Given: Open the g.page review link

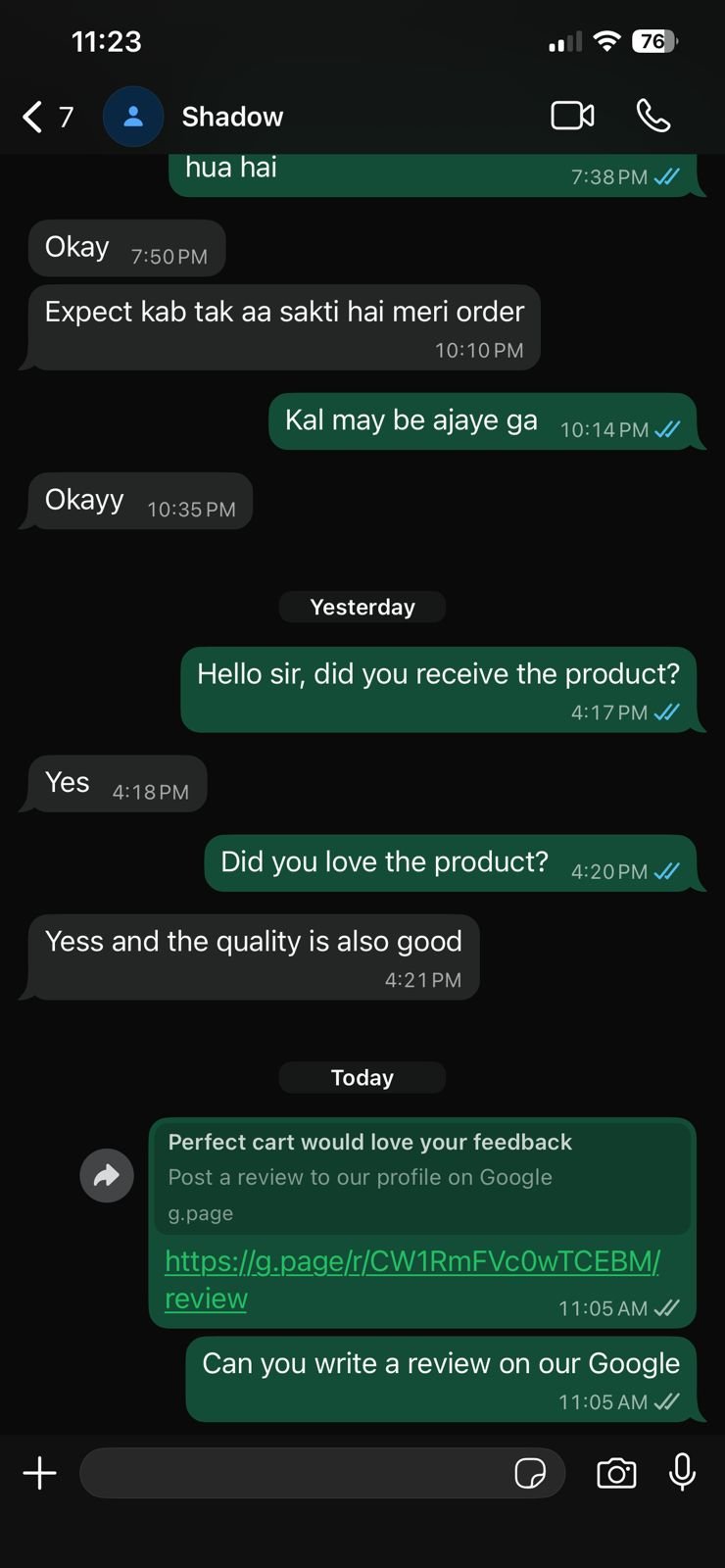Looking at the screenshot, I should [411, 1262].
